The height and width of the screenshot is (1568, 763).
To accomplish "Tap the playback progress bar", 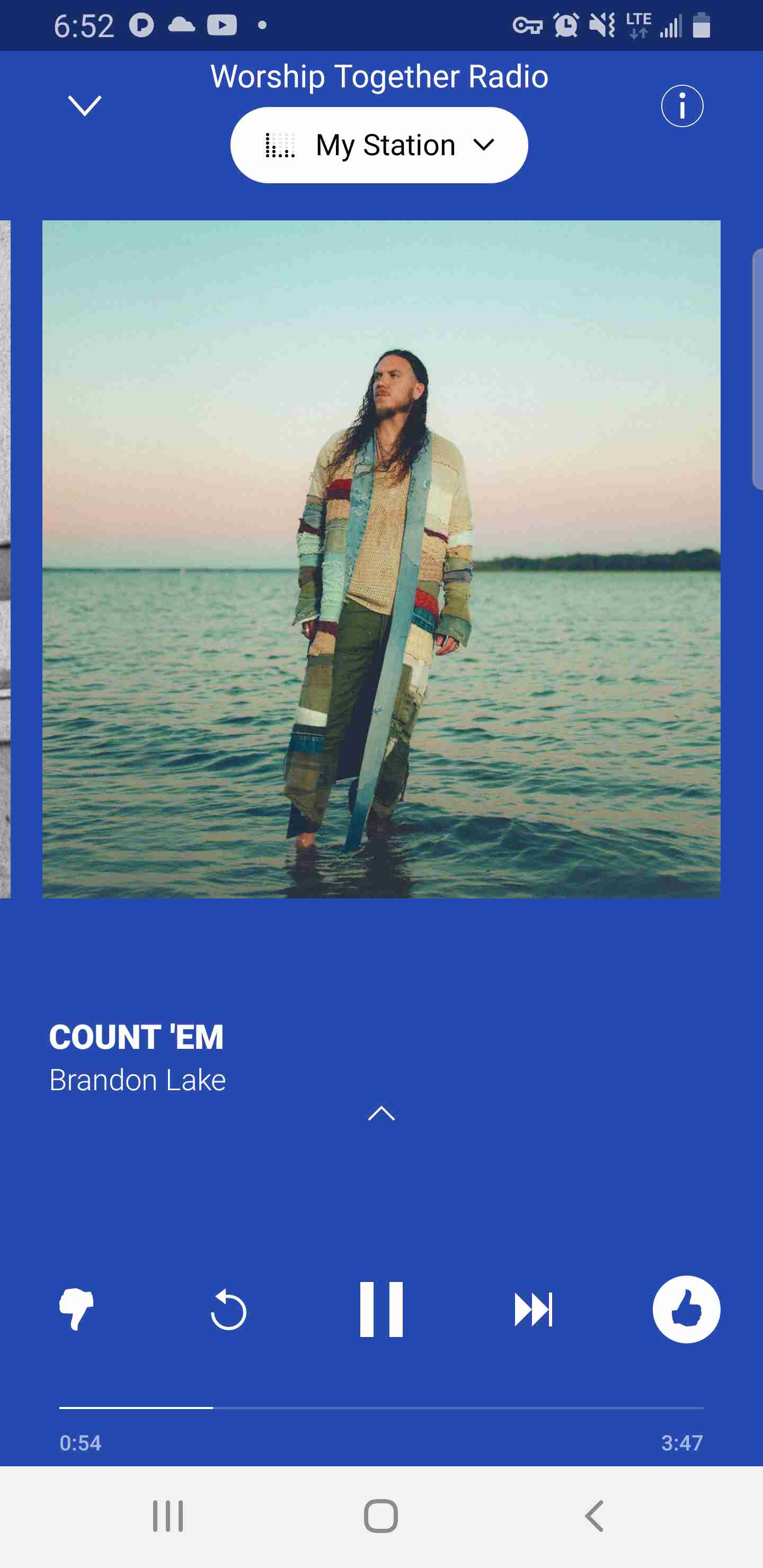I will coord(381,1408).
